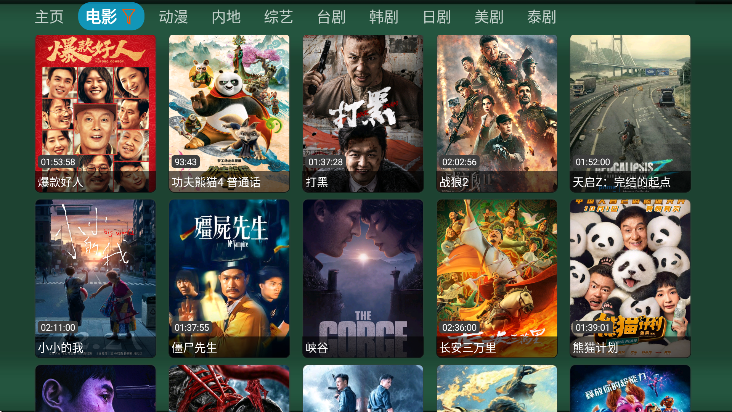Open the movie 小小的我
This screenshot has height=412, width=732.
click(95, 278)
